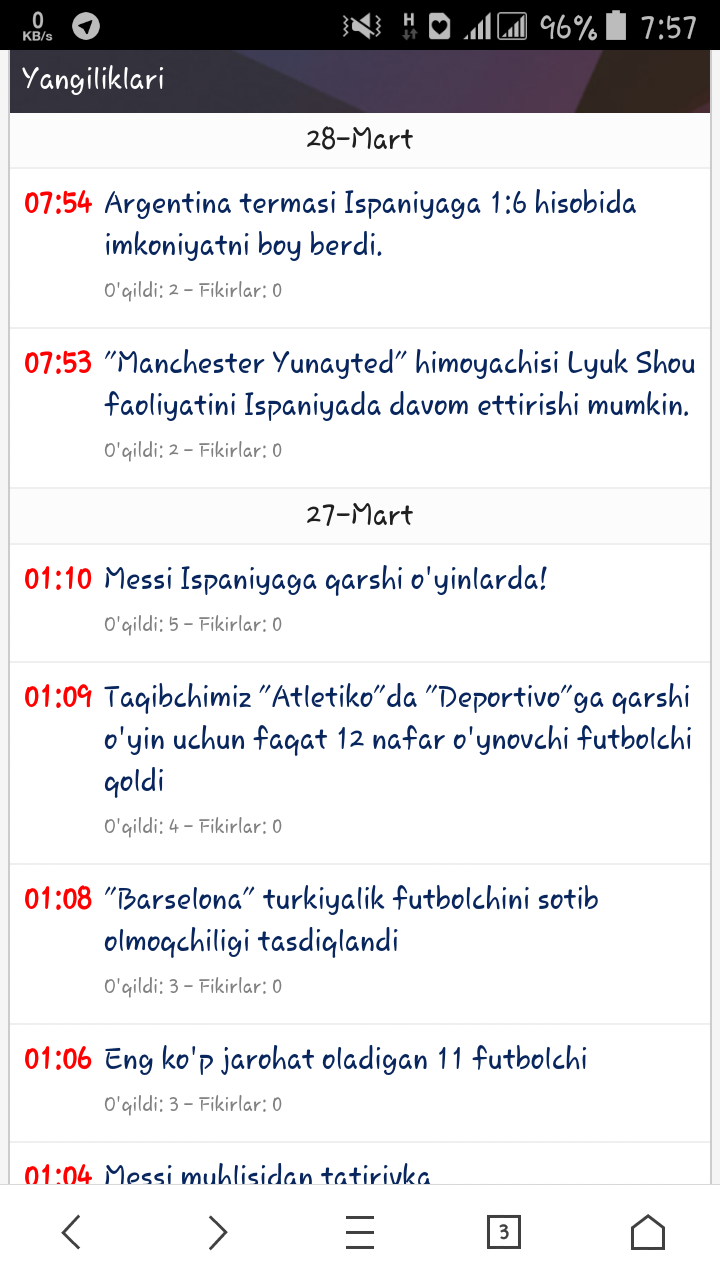Open the browser menu
This screenshot has height=1280, width=720.
pyautogui.click(x=360, y=1233)
